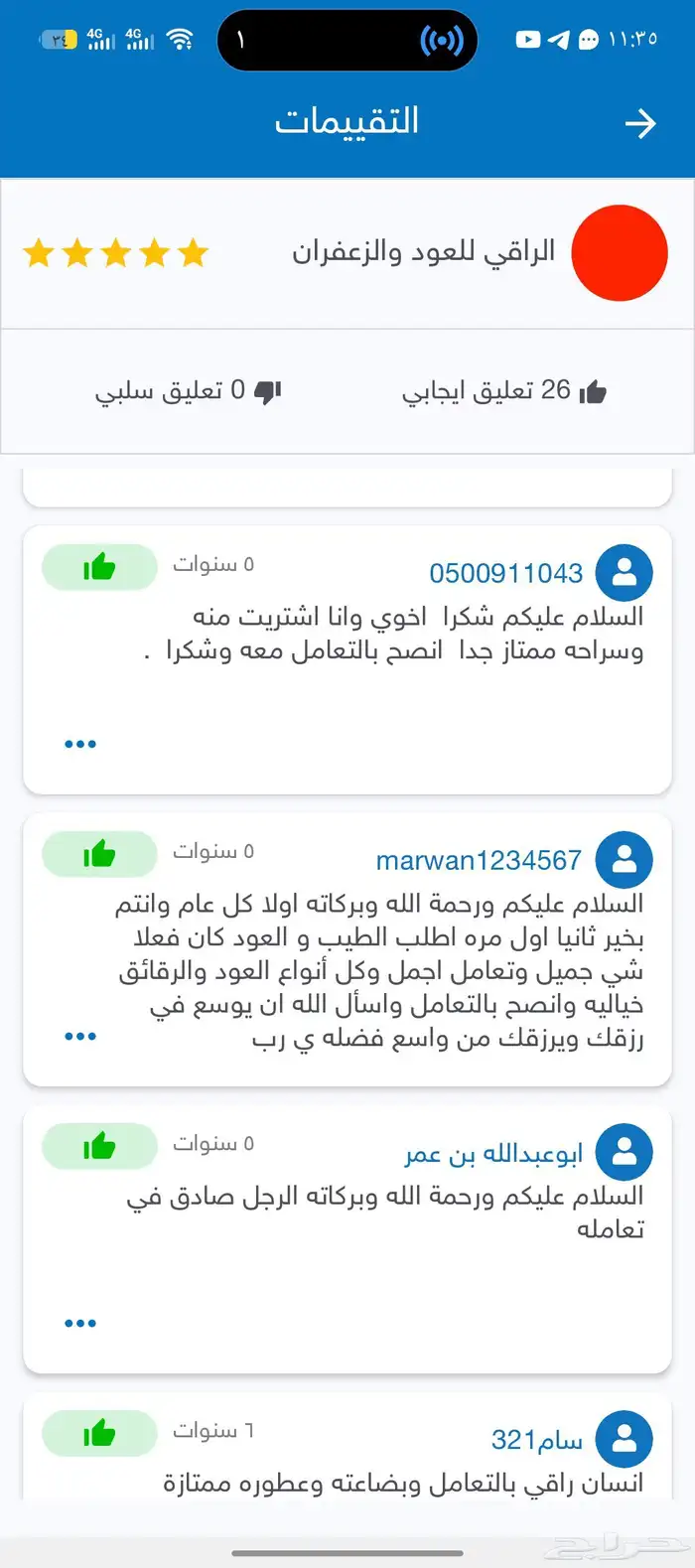
Task: Open reviewer profile marwan1234567
Action: pyautogui.click(x=479, y=860)
